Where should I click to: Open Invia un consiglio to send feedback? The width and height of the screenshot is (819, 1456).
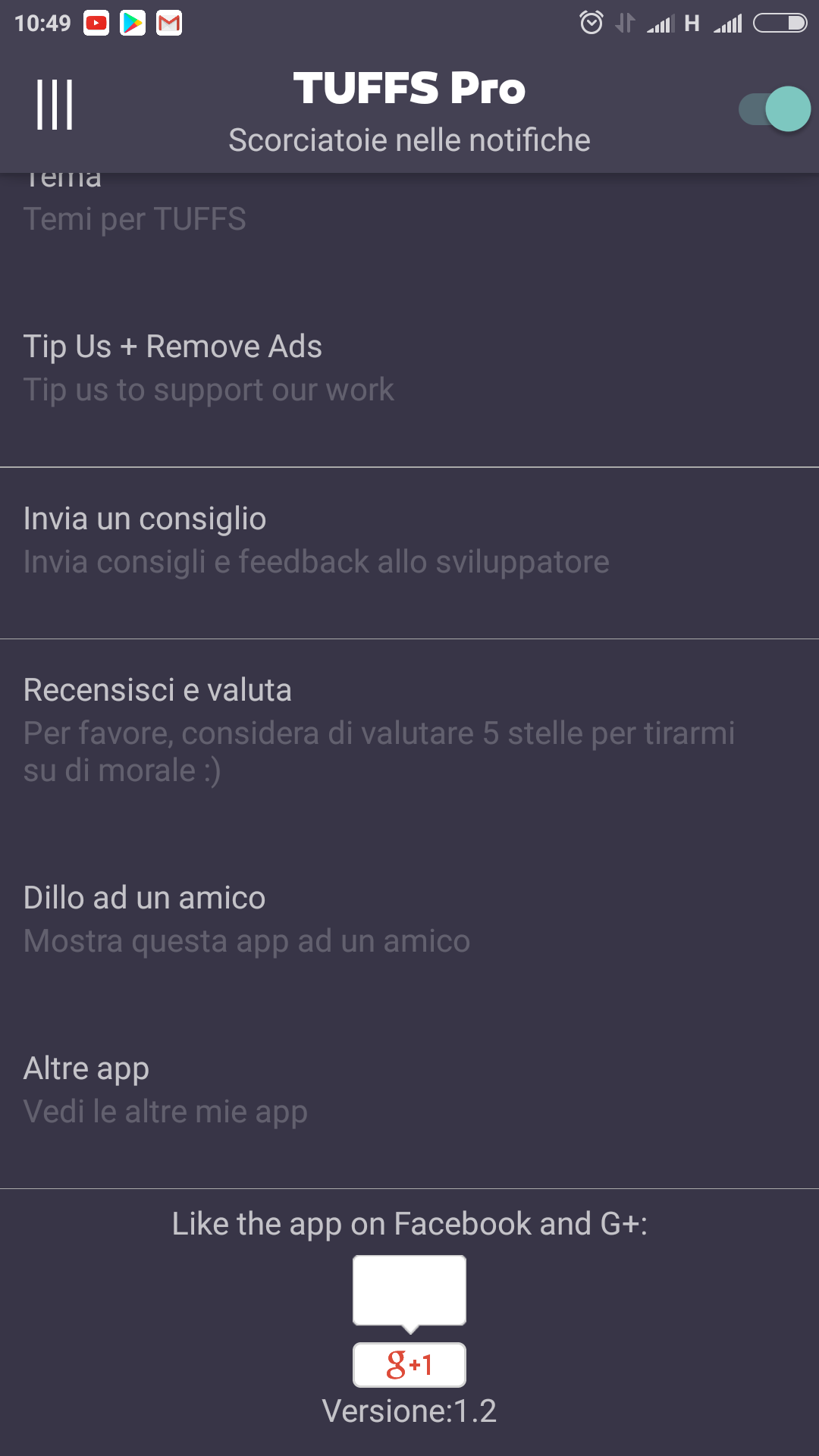pyautogui.click(x=409, y=554)
